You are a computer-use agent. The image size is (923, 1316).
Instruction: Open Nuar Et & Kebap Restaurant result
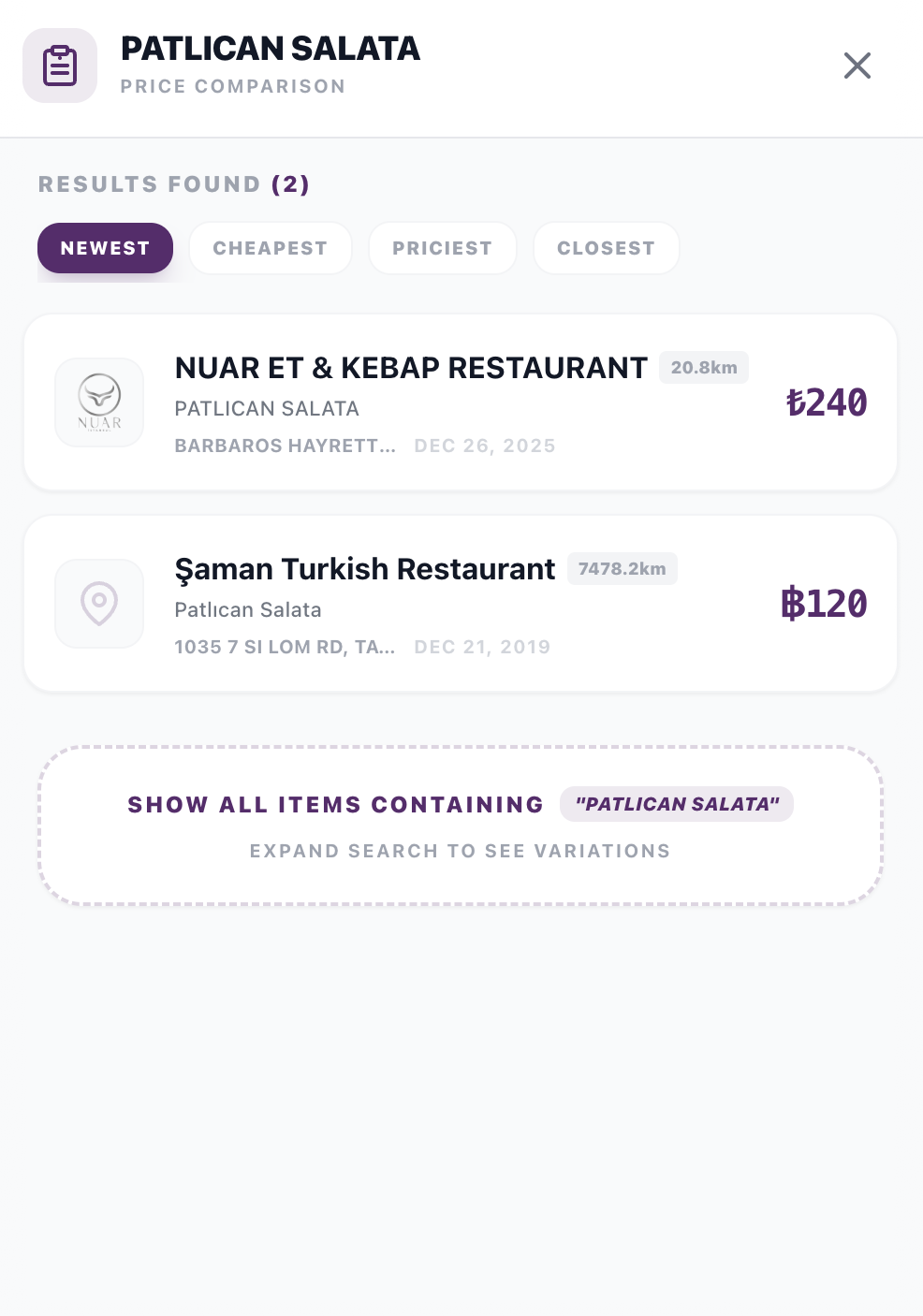pyautogui.click(x=460, y=402)
